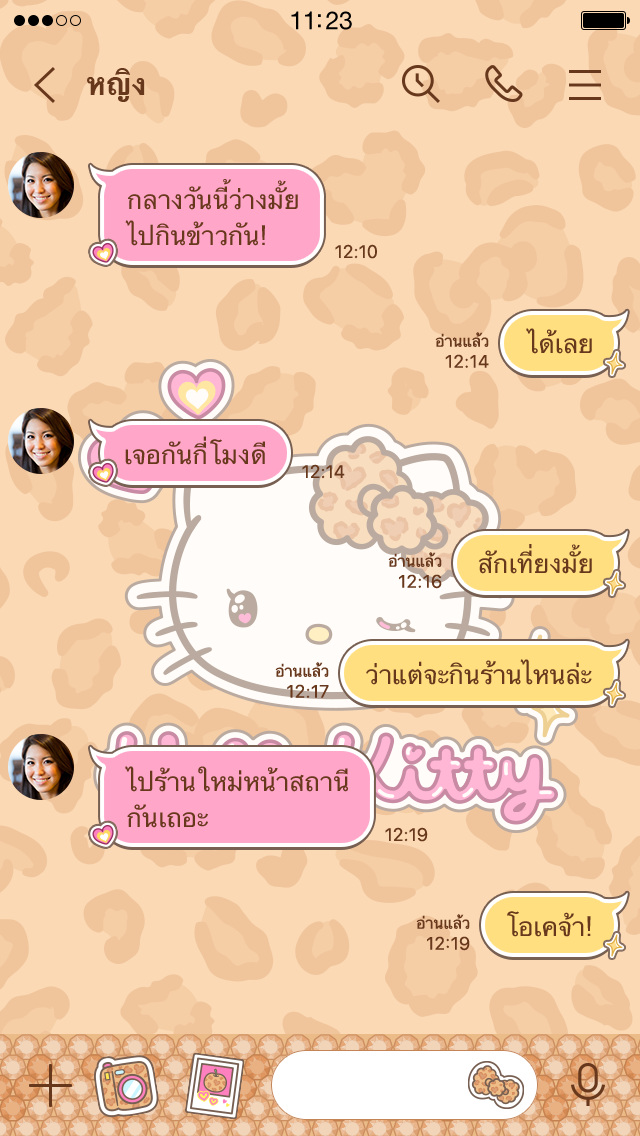Open the sticker picker in input box
This screenshot has height=1136, width=640.
[x=495, y=1085]
